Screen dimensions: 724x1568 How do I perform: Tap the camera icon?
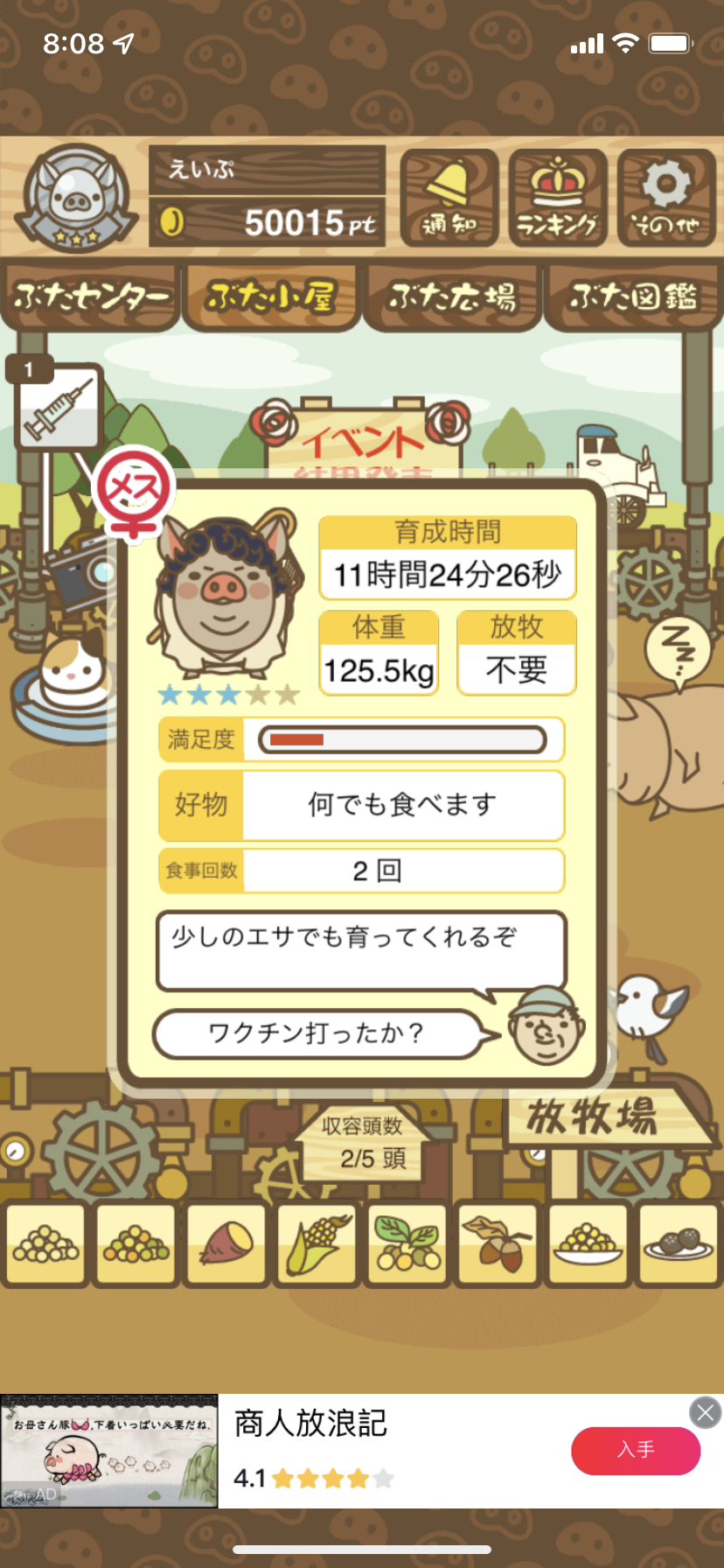(x=80, y=572)
